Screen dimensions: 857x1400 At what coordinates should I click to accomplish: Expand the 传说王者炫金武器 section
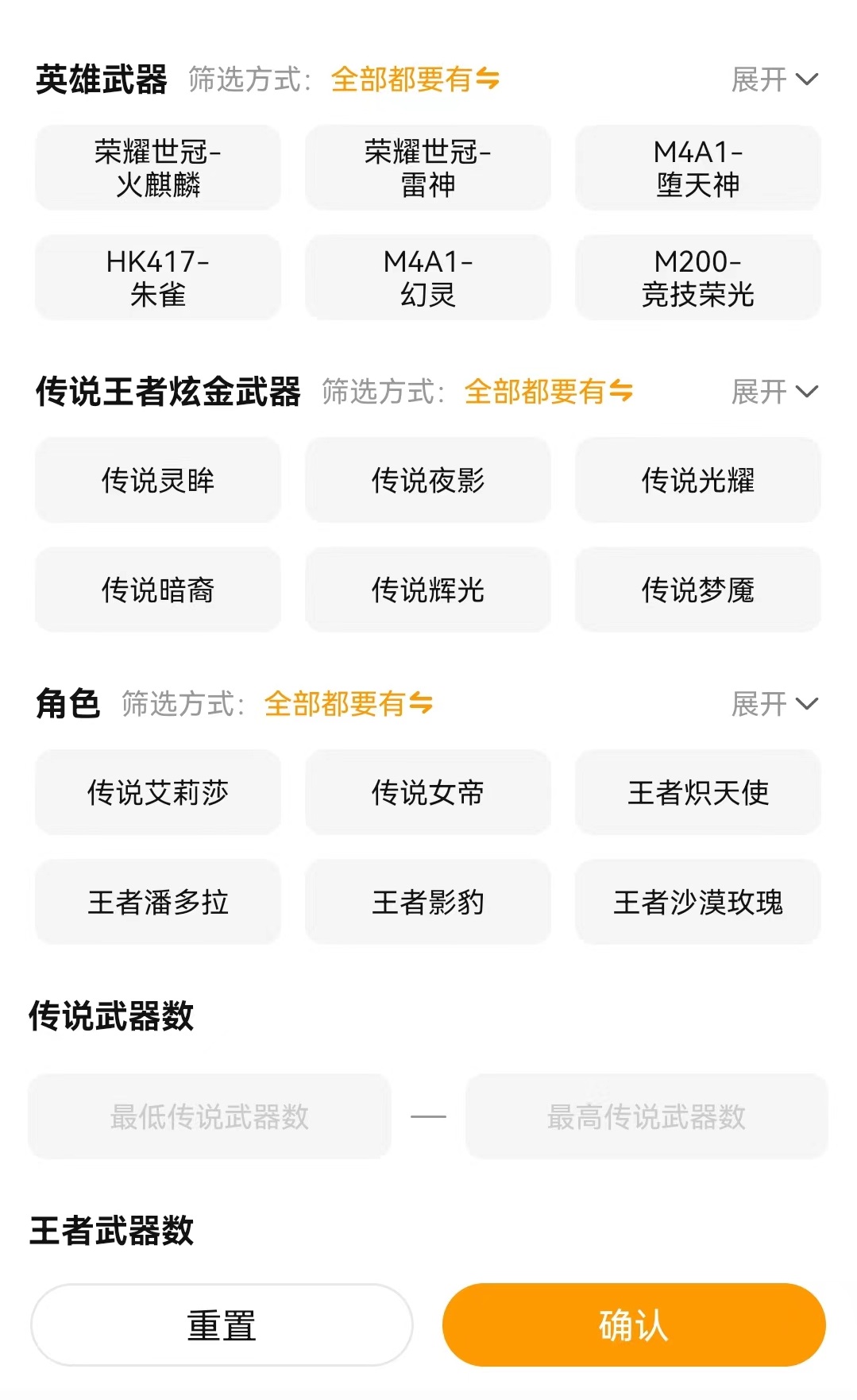[774, 392]
